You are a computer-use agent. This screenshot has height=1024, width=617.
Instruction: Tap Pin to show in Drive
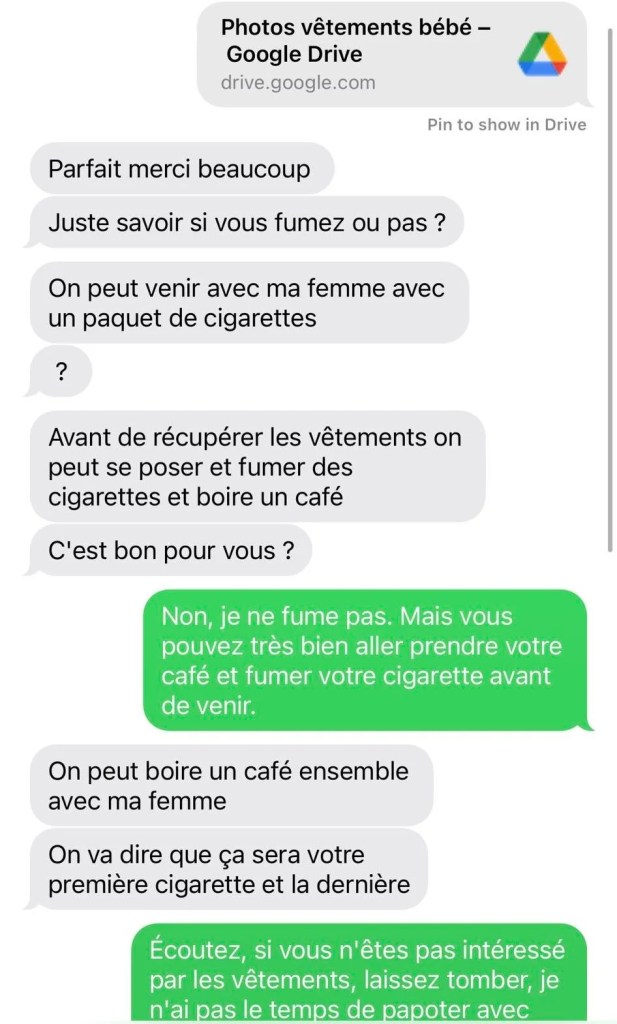click(x=507, y=125)
